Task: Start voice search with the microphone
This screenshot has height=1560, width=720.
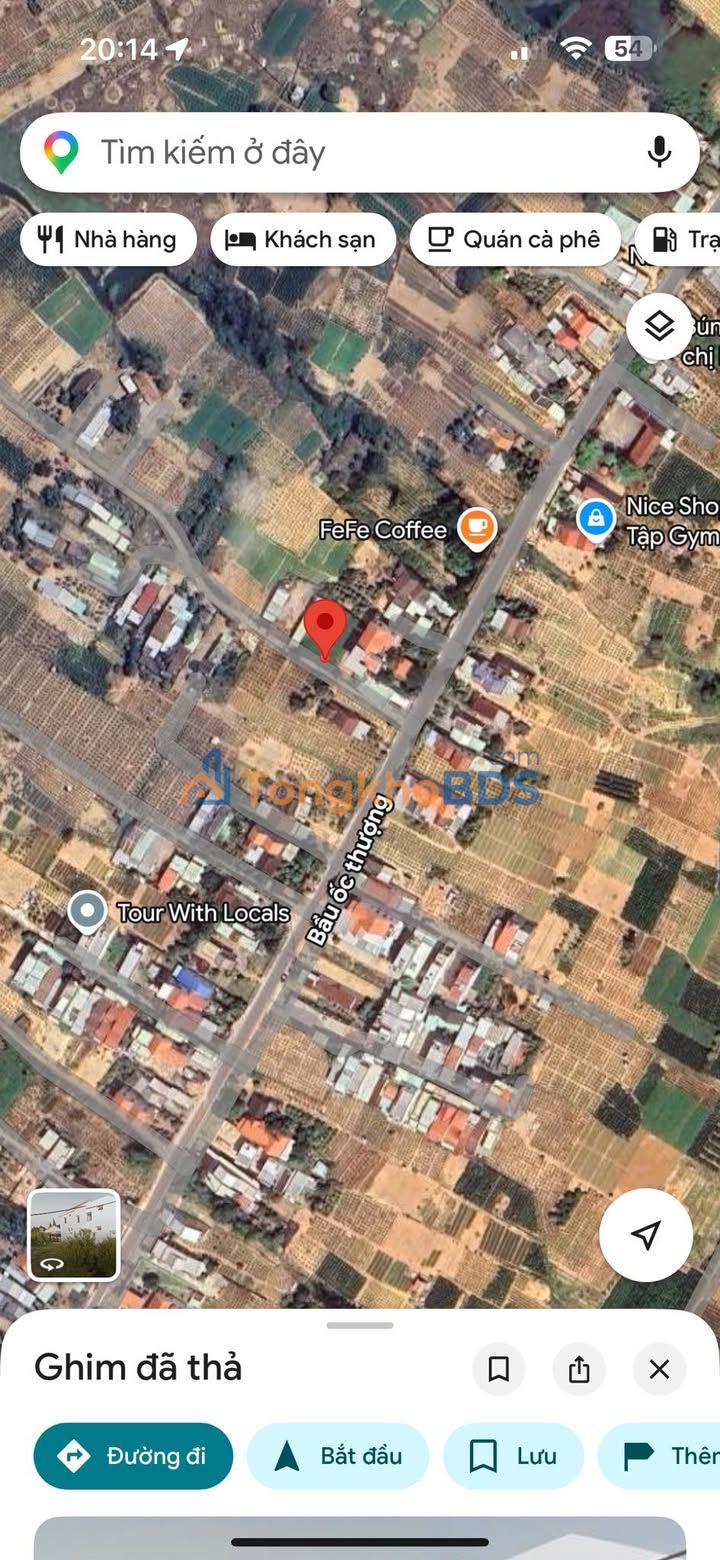Action: [659, 152]
